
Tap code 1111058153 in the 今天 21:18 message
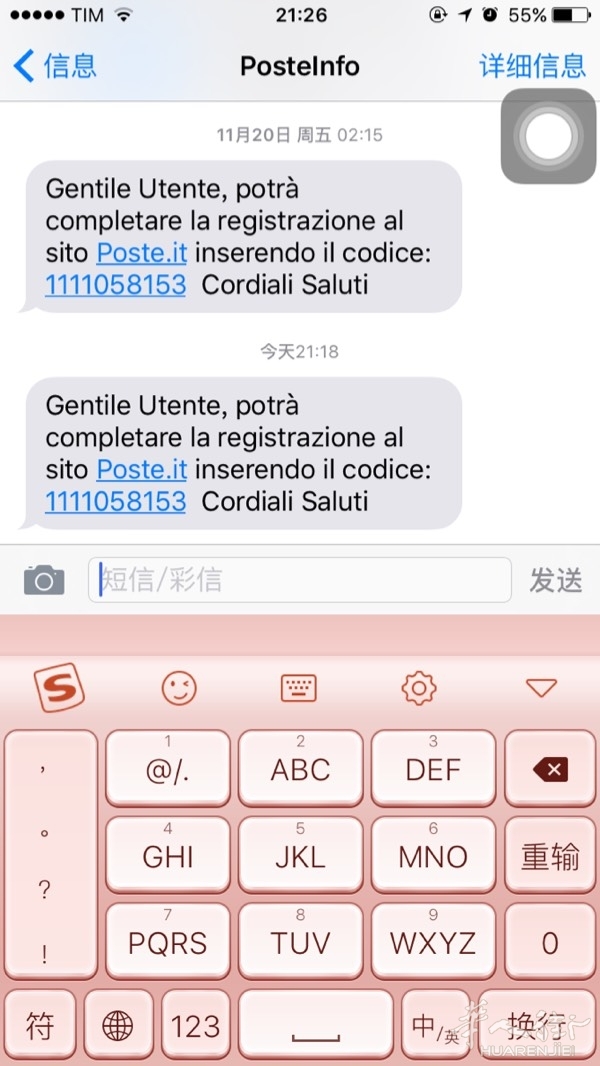pos(116,501)
